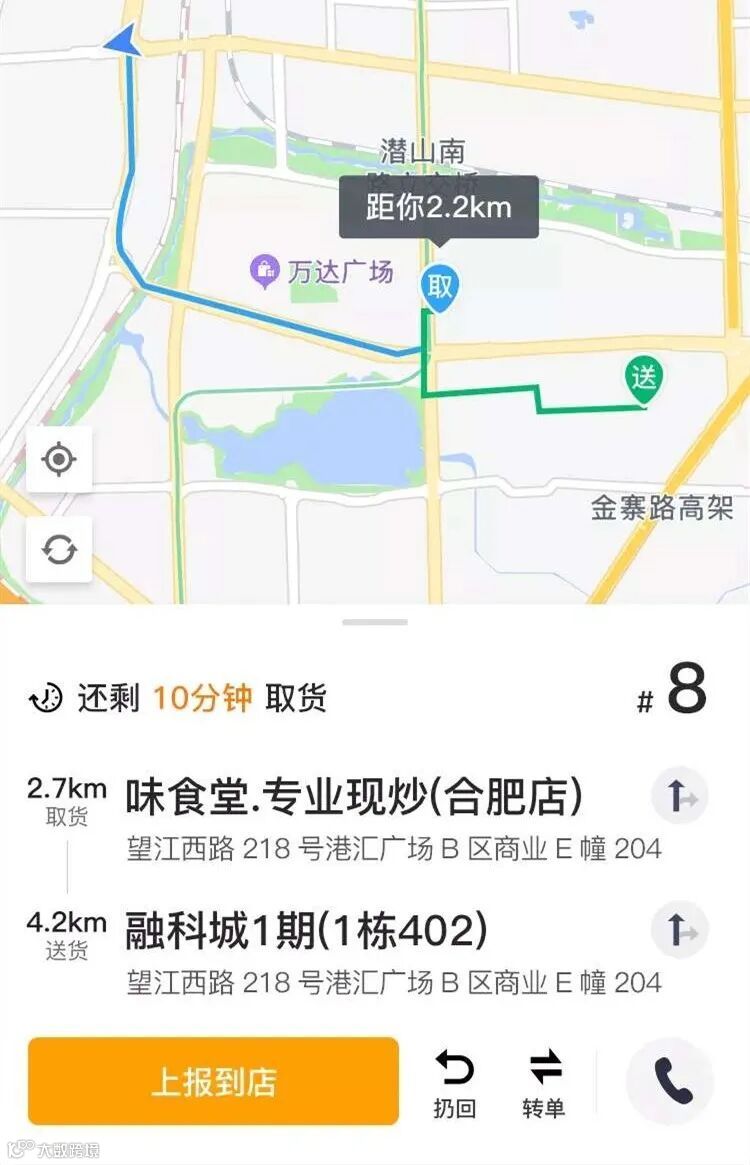The height and width of the screenshot is (1165, 750).
Task: Tap the drag handle above order details
Action: (x=375, y=622)
